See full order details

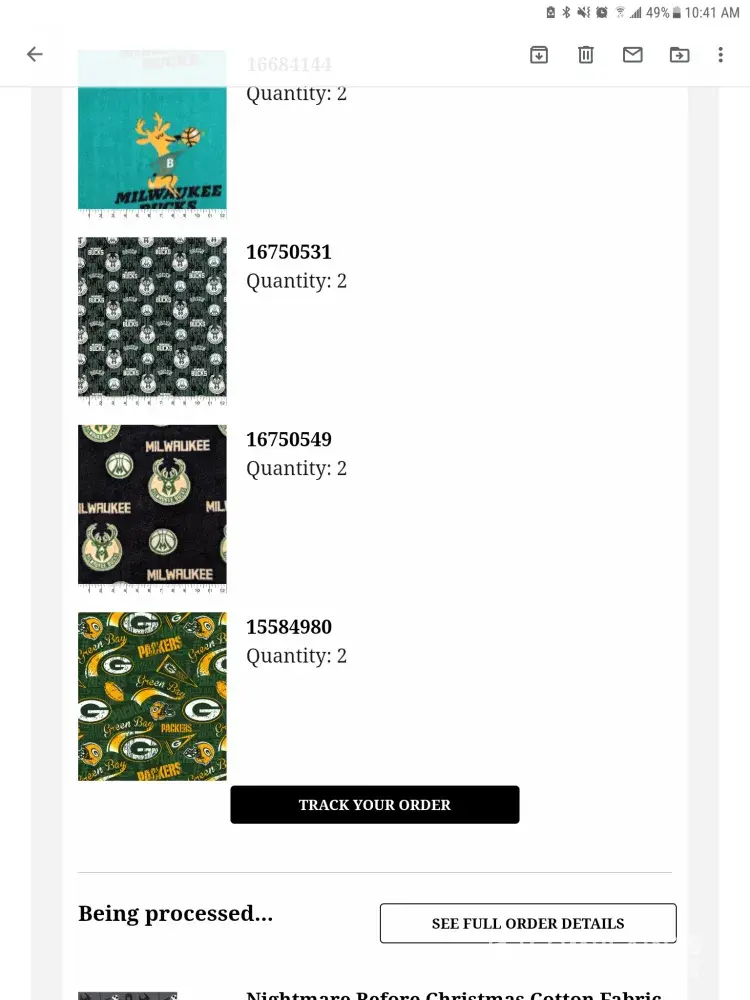[x=527, y=923]
